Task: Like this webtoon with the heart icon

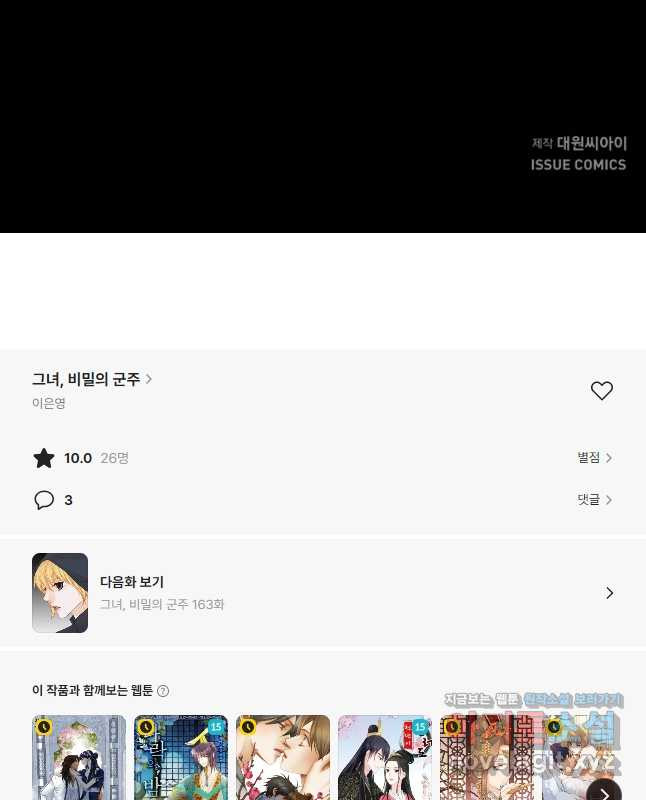Action: [x=601, y=391]
